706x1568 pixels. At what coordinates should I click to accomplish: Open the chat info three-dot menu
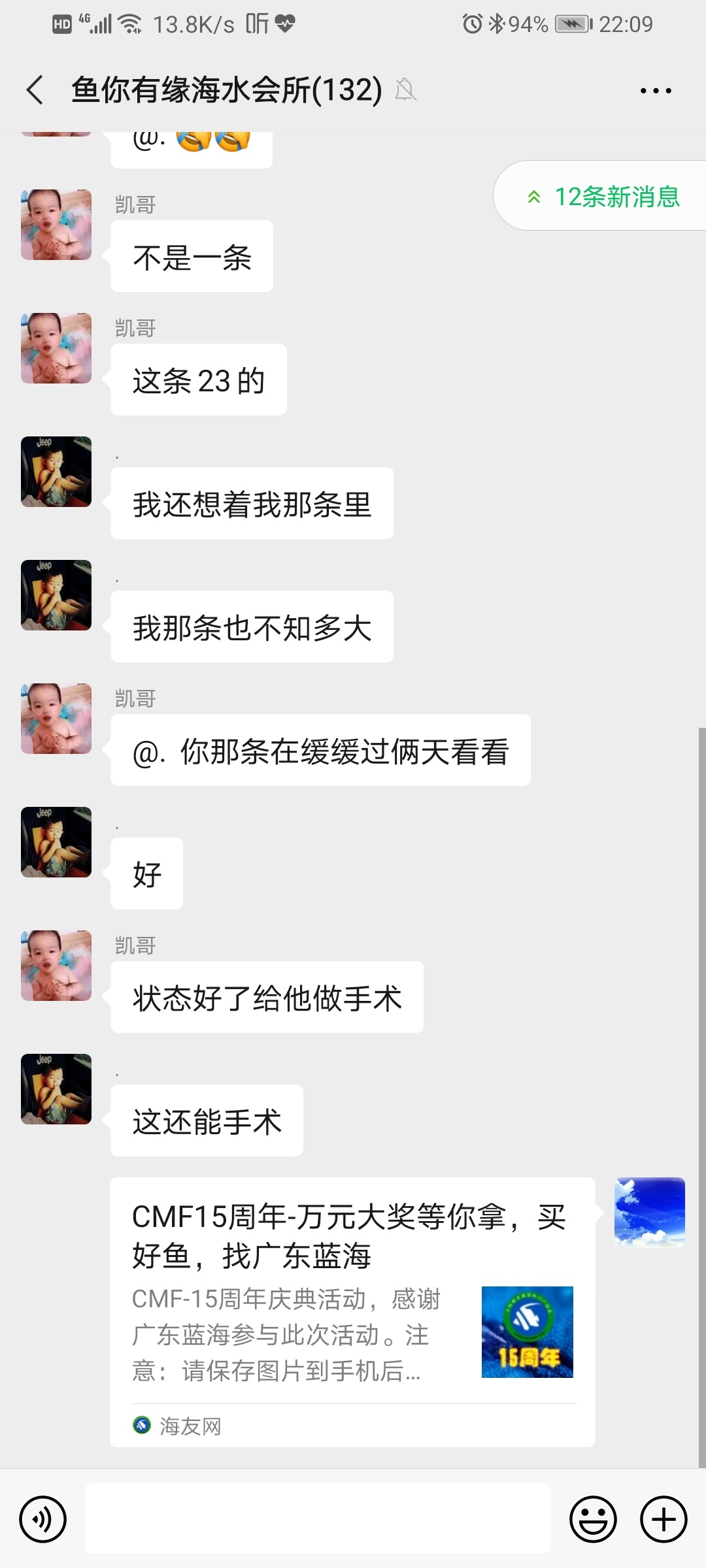656,91
